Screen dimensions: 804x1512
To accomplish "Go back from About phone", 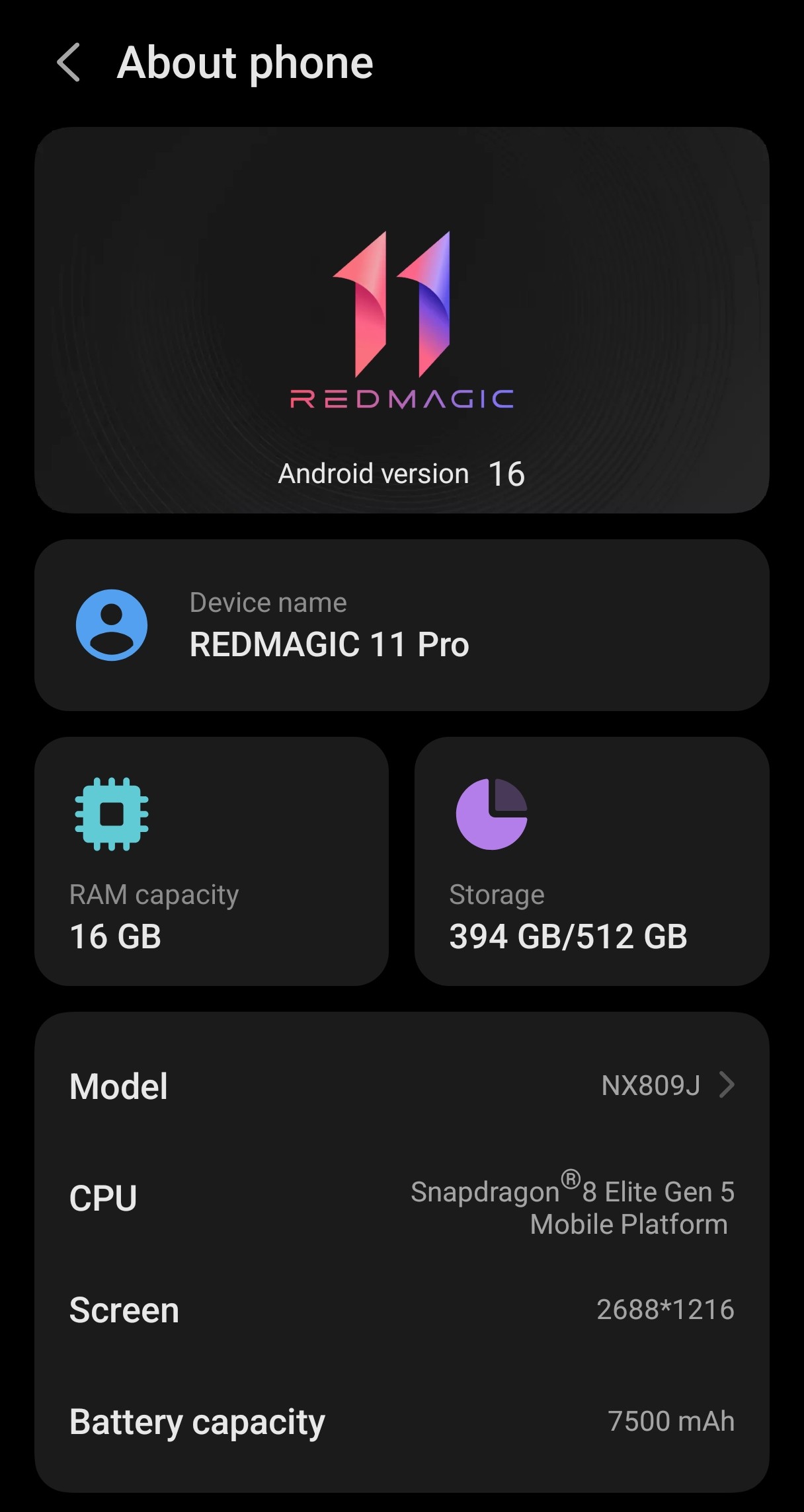I will [x=69, y=63].
